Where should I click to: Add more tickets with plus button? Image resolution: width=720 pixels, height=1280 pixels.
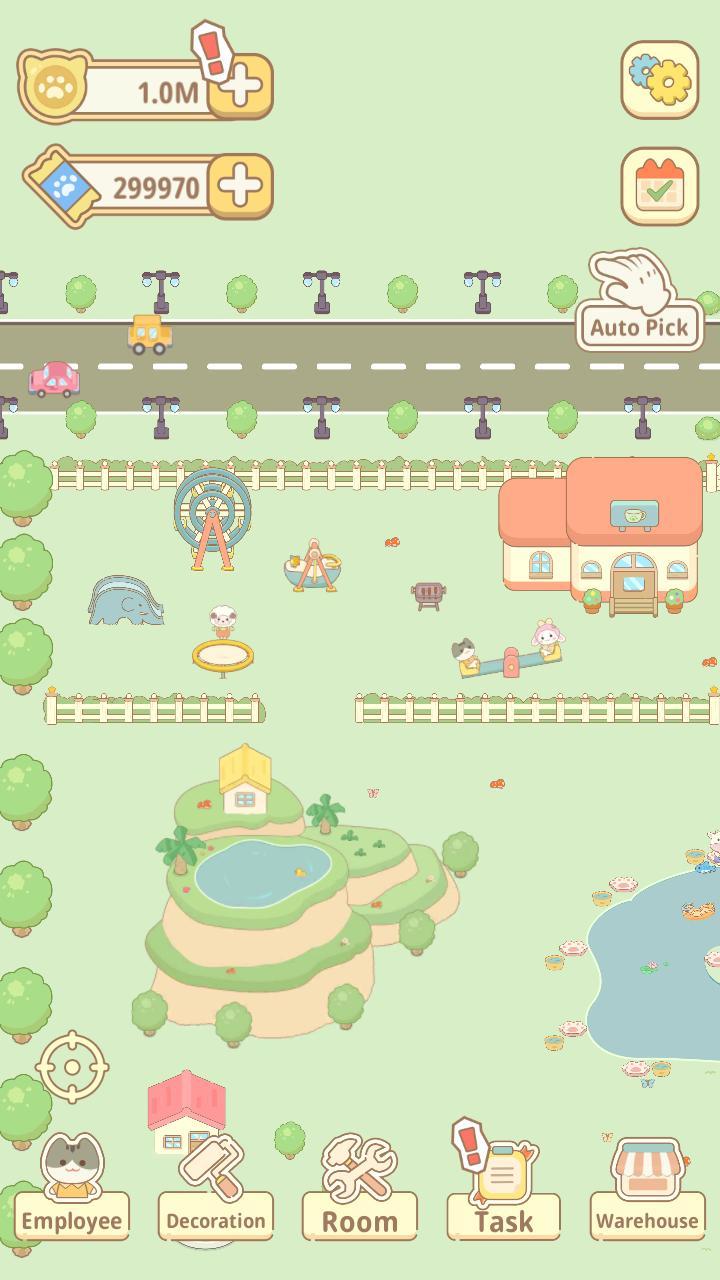tap(240, 186)
